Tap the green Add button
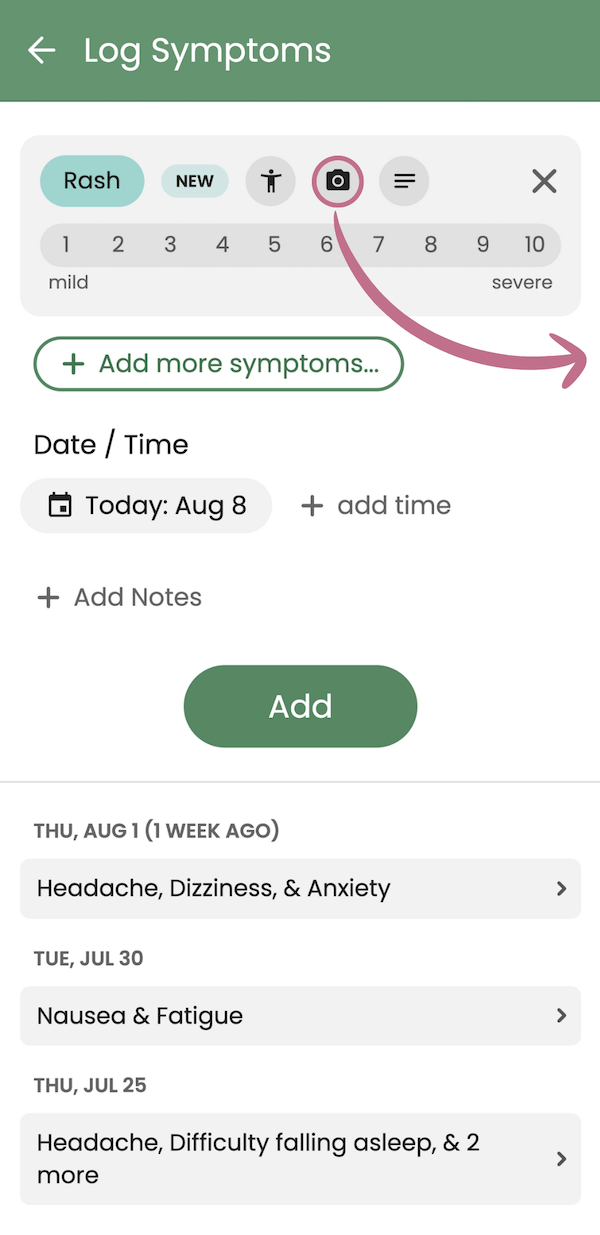 (300, 706)
